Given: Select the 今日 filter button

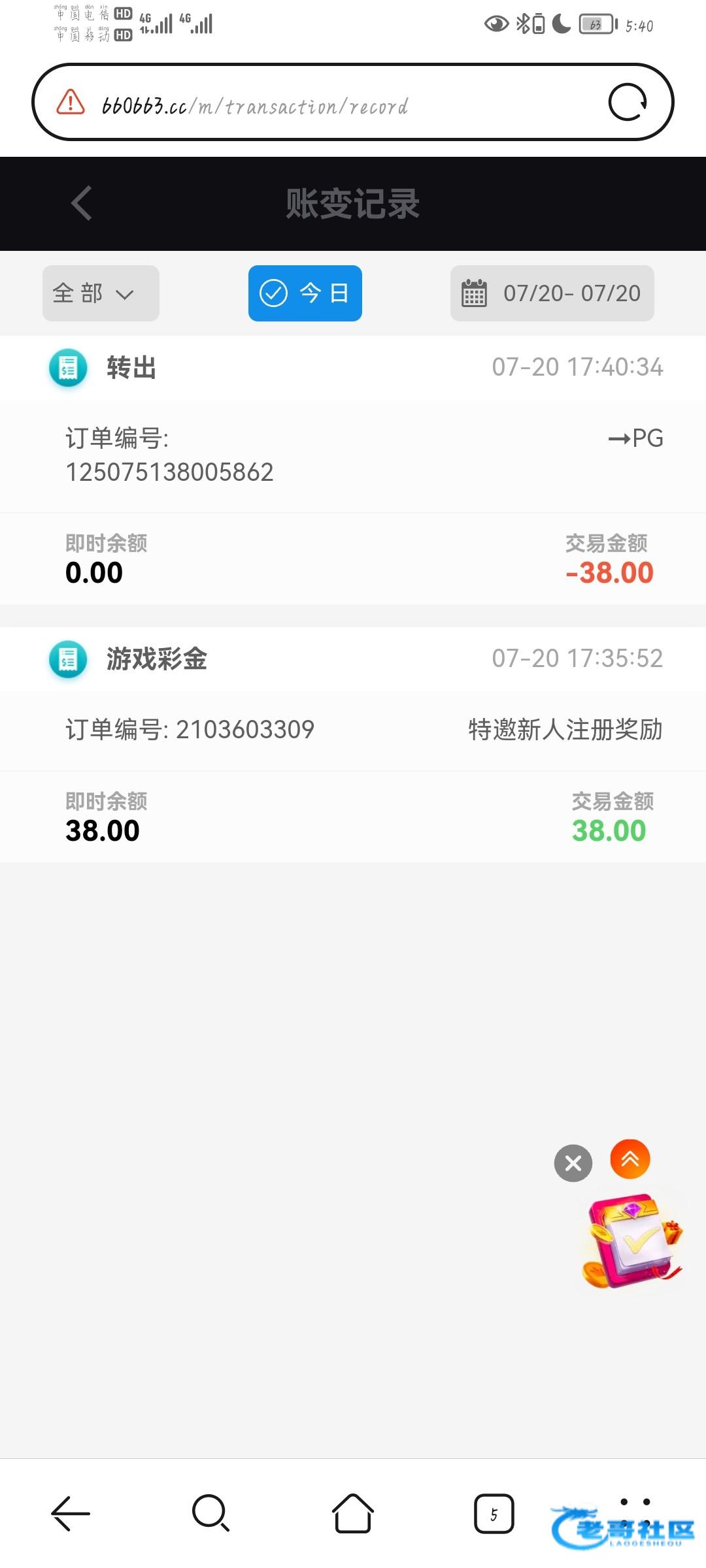Looking at the screenshot, I should click(x=305, y=293).
